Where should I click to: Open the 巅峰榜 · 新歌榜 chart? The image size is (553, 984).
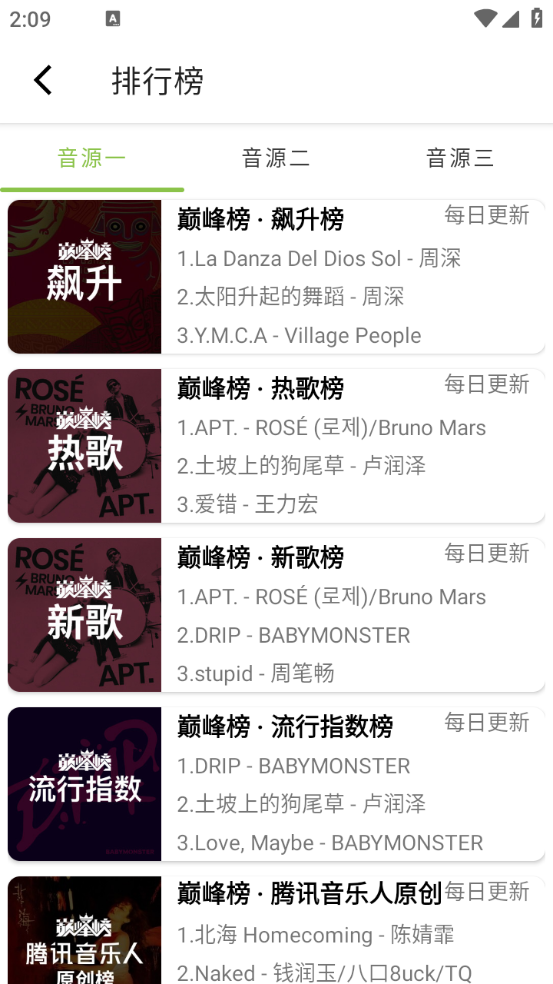[x=276, y=615]
